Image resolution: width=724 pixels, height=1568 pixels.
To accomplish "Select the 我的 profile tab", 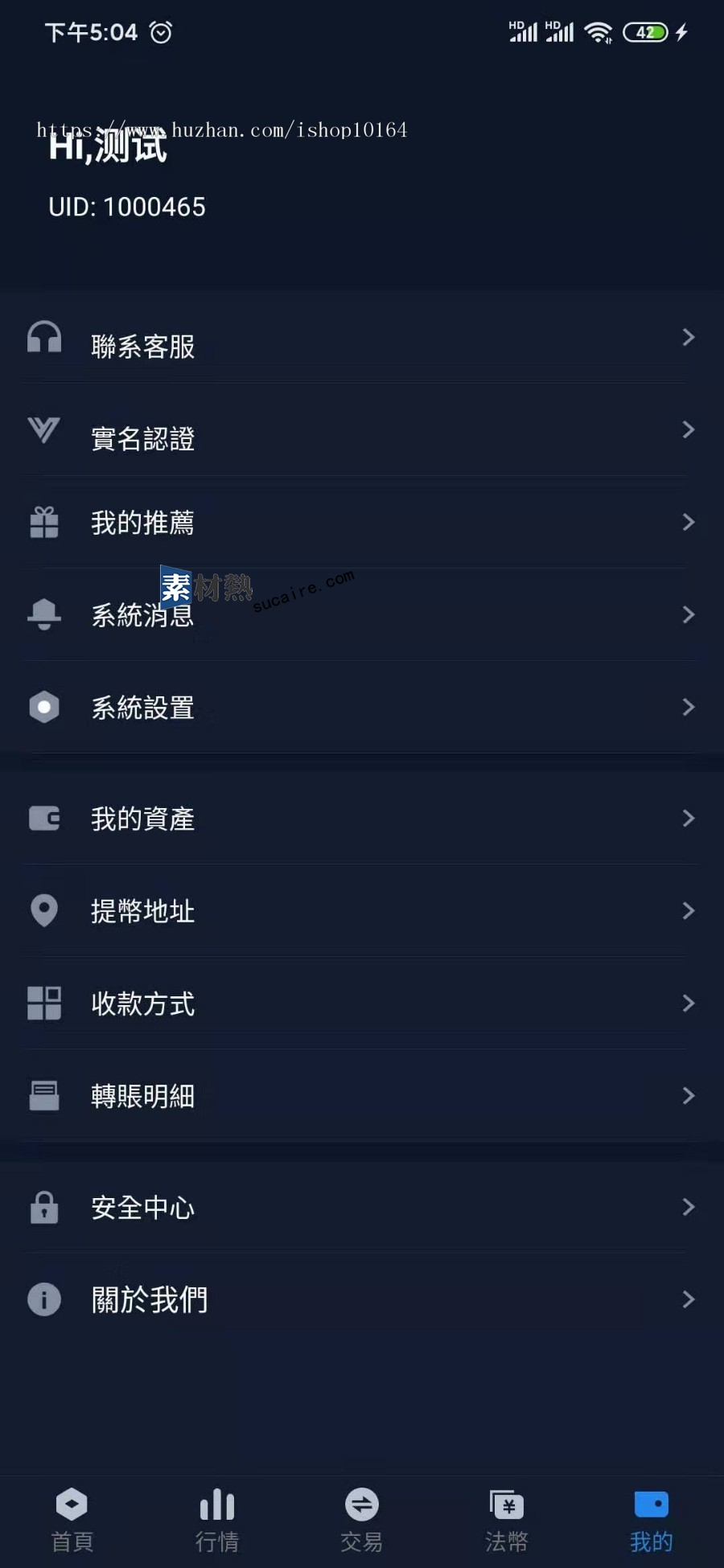I will 652,1521.
